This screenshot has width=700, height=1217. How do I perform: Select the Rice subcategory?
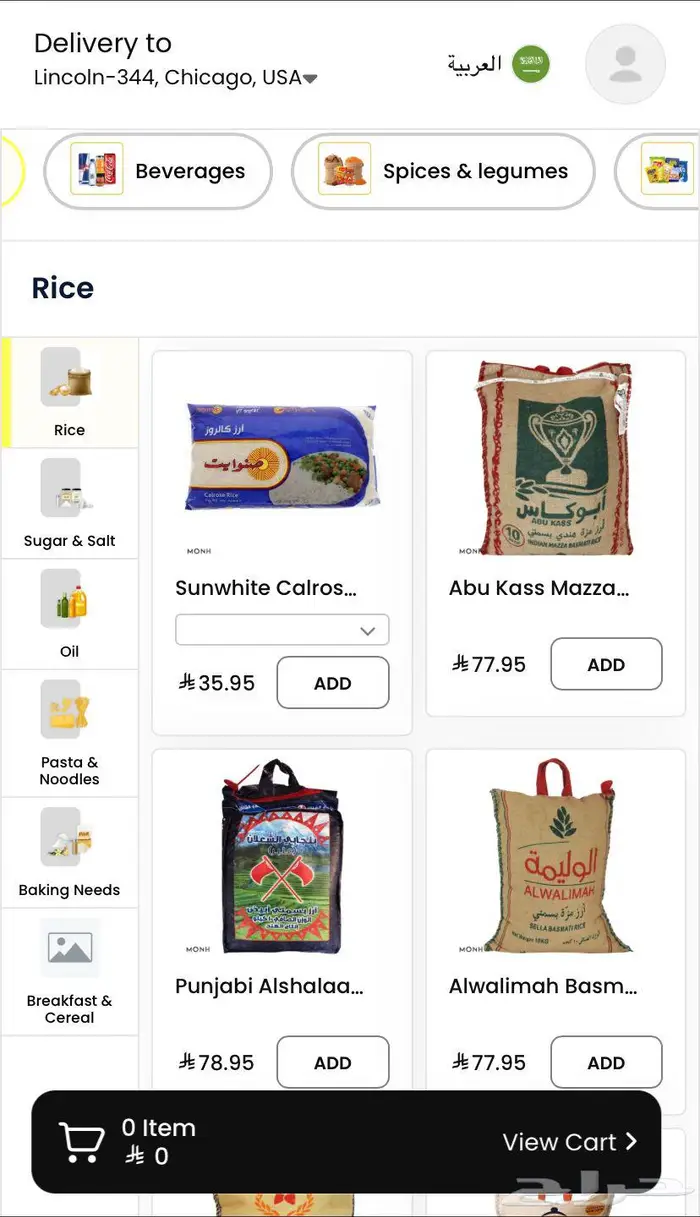pos(69,393)
